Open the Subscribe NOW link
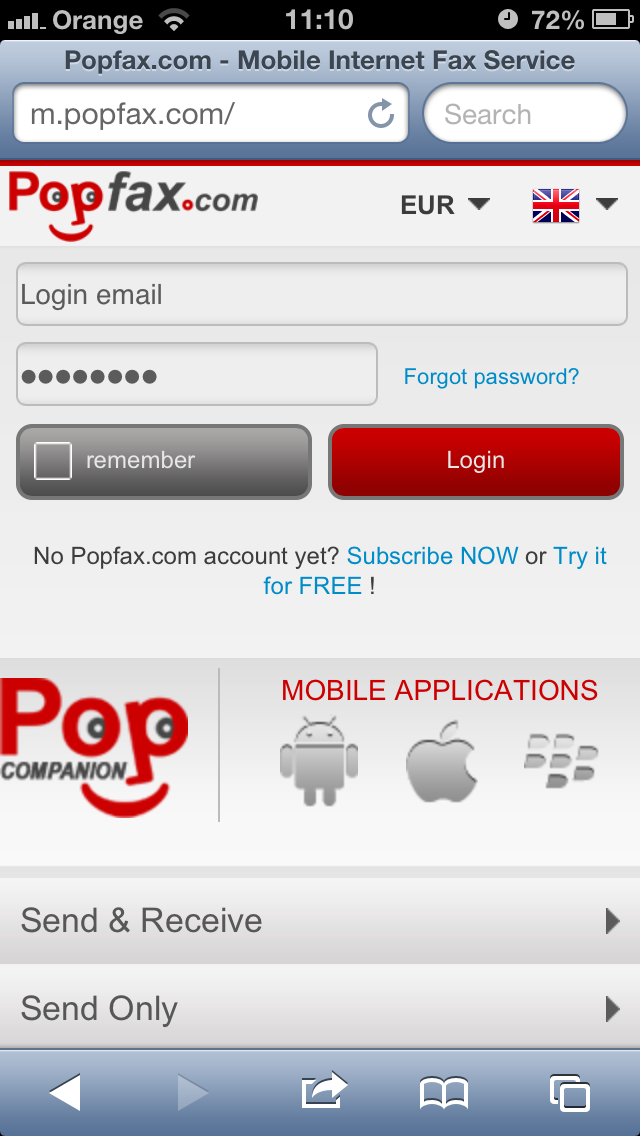Viewport: 640px width, 1136px height. (x=432, y=556)
